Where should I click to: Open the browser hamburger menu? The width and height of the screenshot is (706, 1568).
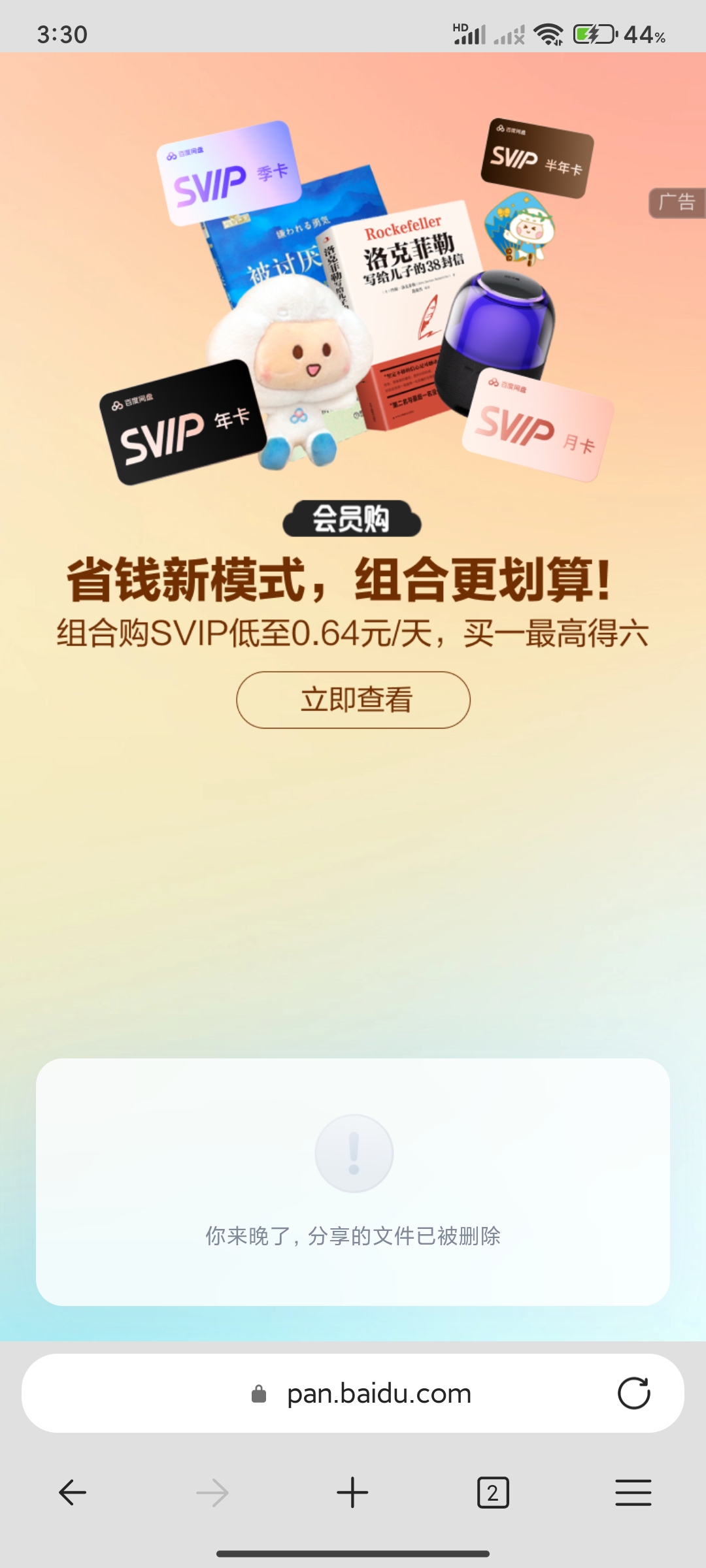633,1493
